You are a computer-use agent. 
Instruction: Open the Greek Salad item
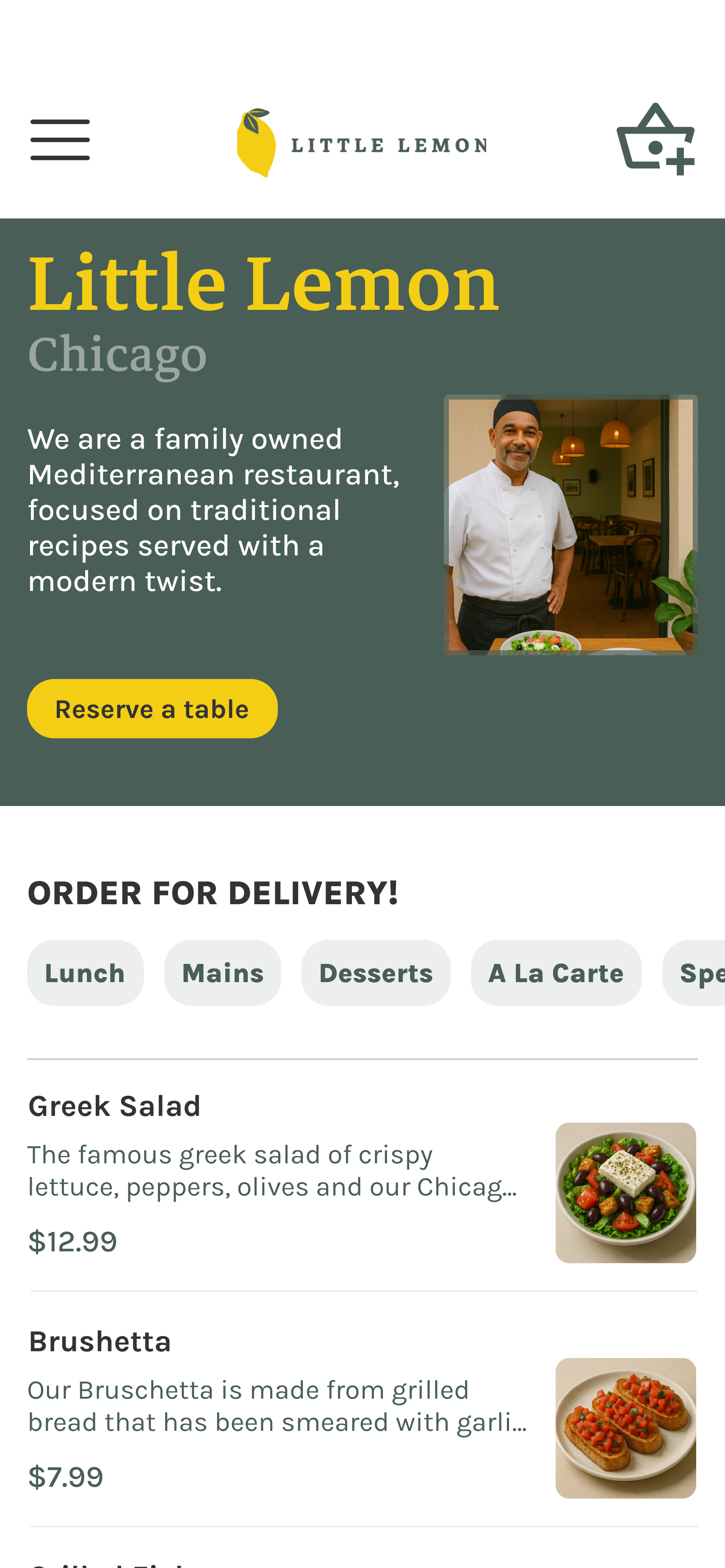[x=362, y=1176]
